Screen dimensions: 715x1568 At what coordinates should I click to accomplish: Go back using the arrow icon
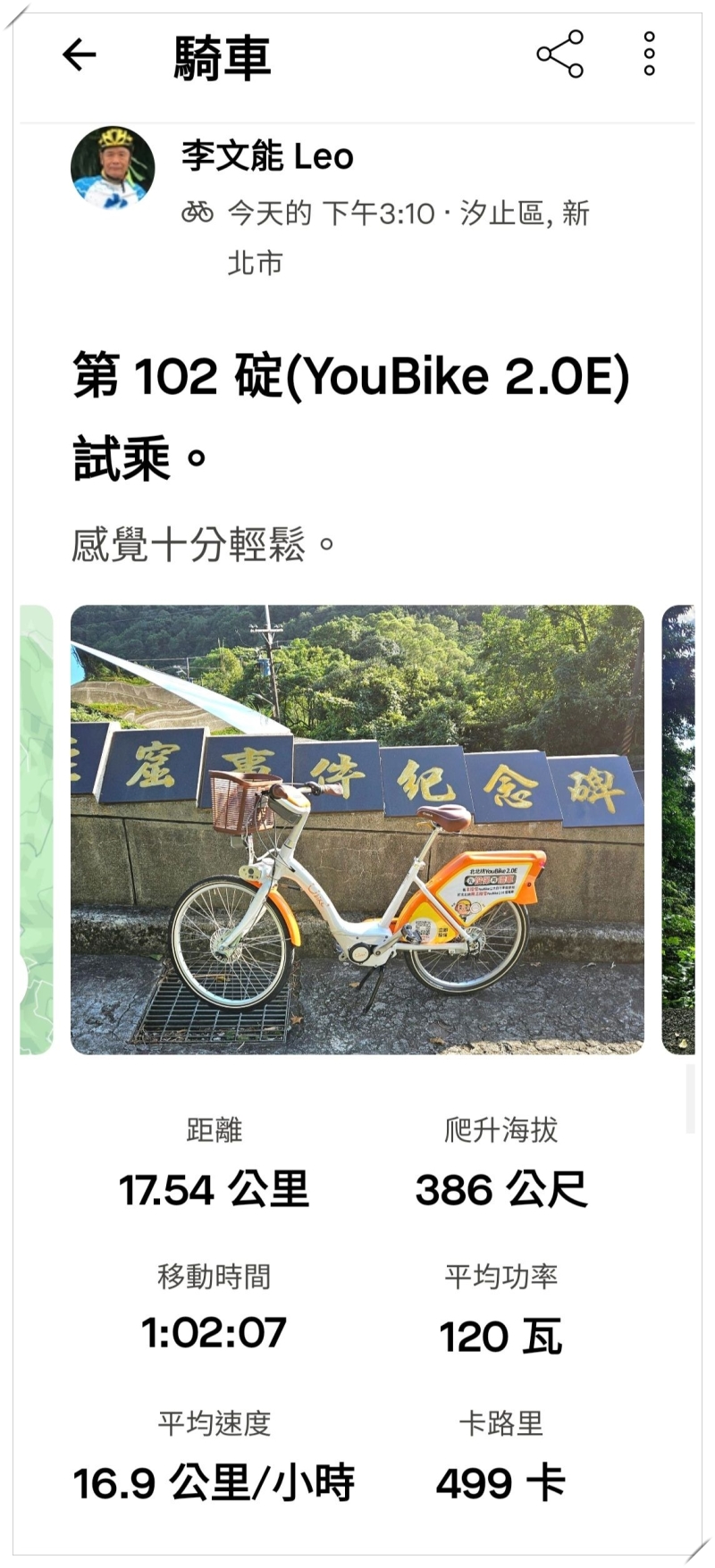pos(79,55)
